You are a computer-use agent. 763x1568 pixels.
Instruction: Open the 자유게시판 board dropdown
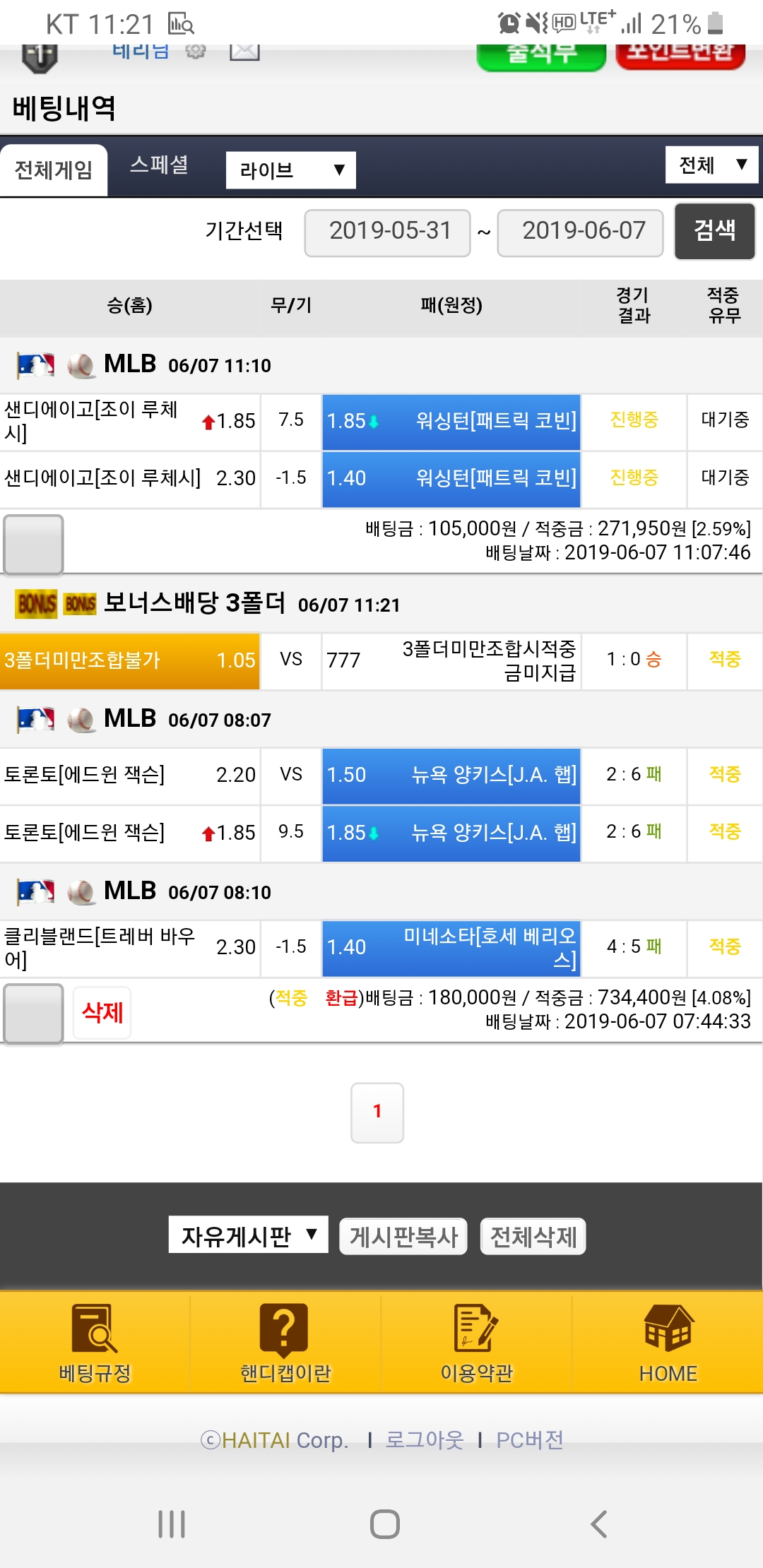[x=248, y=1235]
